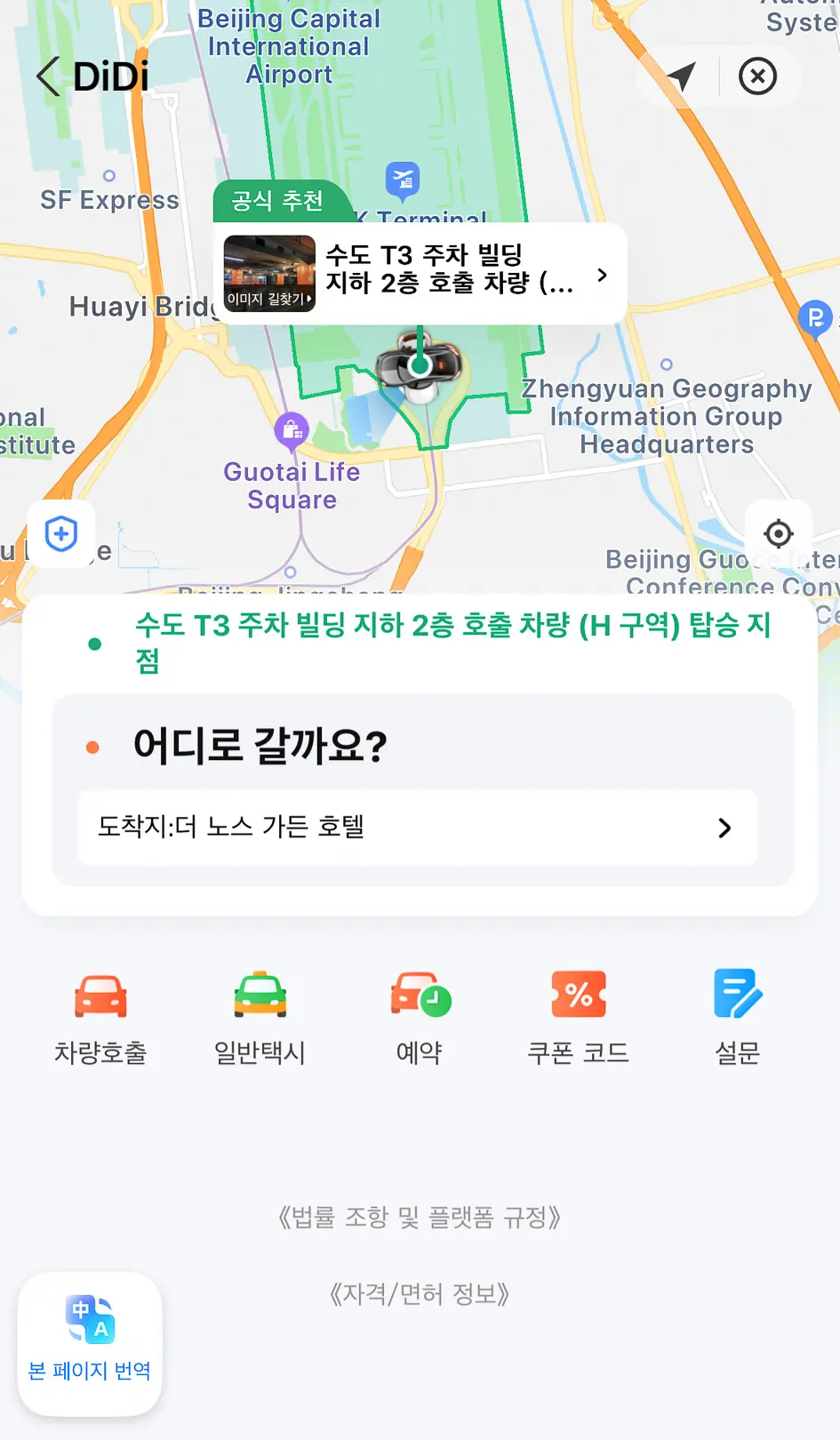Open destination field The North Garden Hotel
840x1440 pixels.
coord(418,828)
